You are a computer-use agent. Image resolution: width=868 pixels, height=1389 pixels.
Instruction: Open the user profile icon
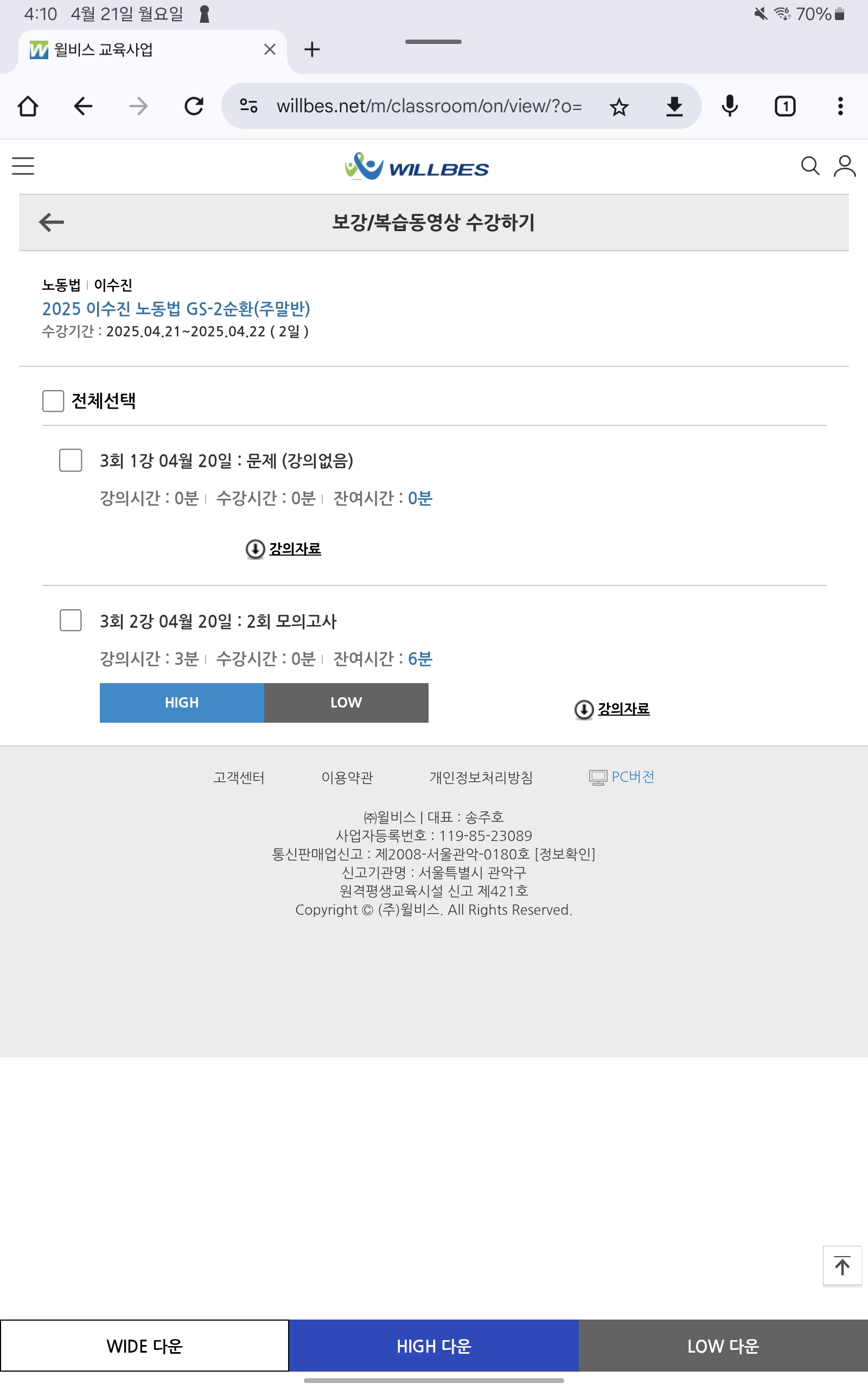click(x=845, y=166)
